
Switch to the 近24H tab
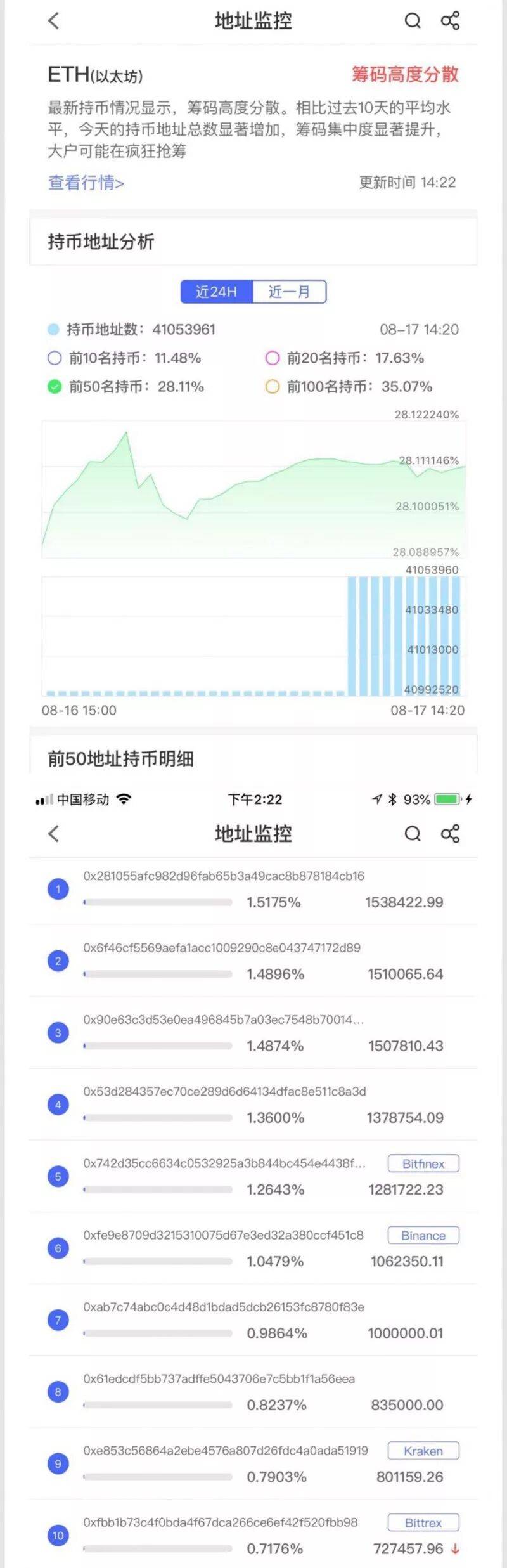[x=217, y=292]
